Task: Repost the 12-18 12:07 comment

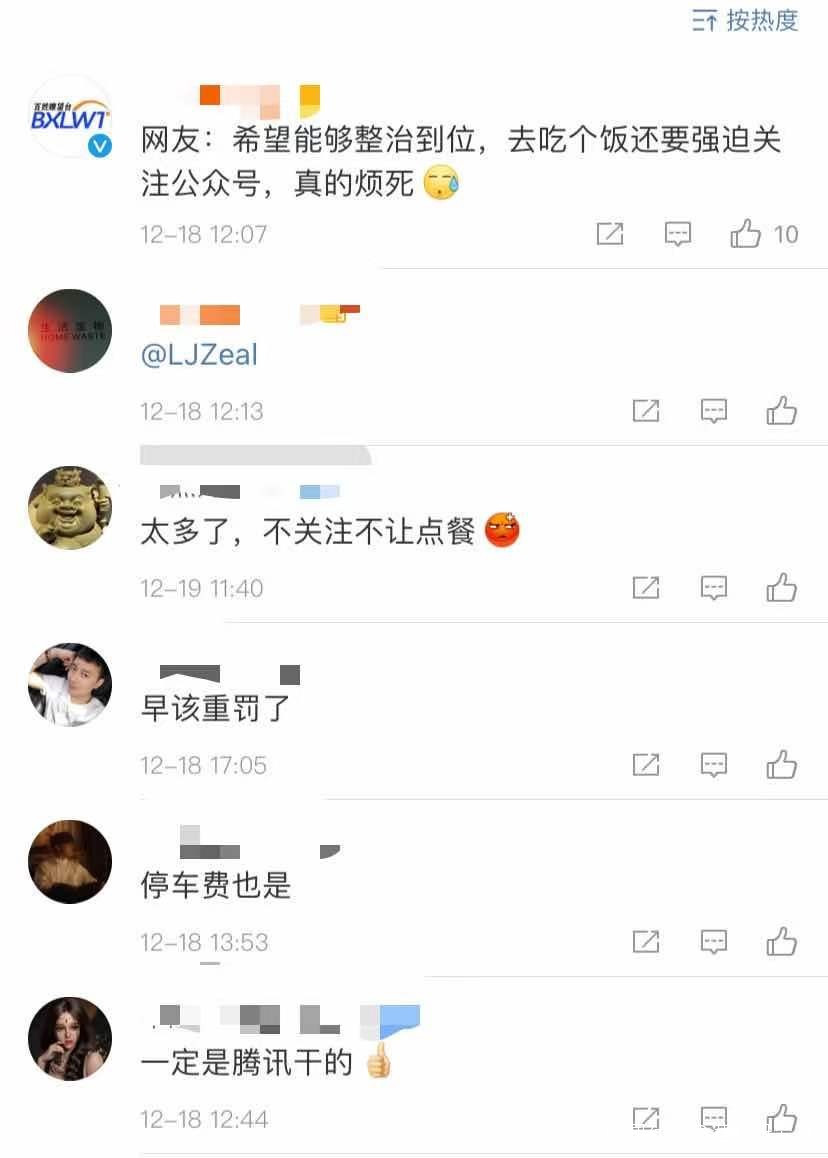Action: tap(610, 234)
